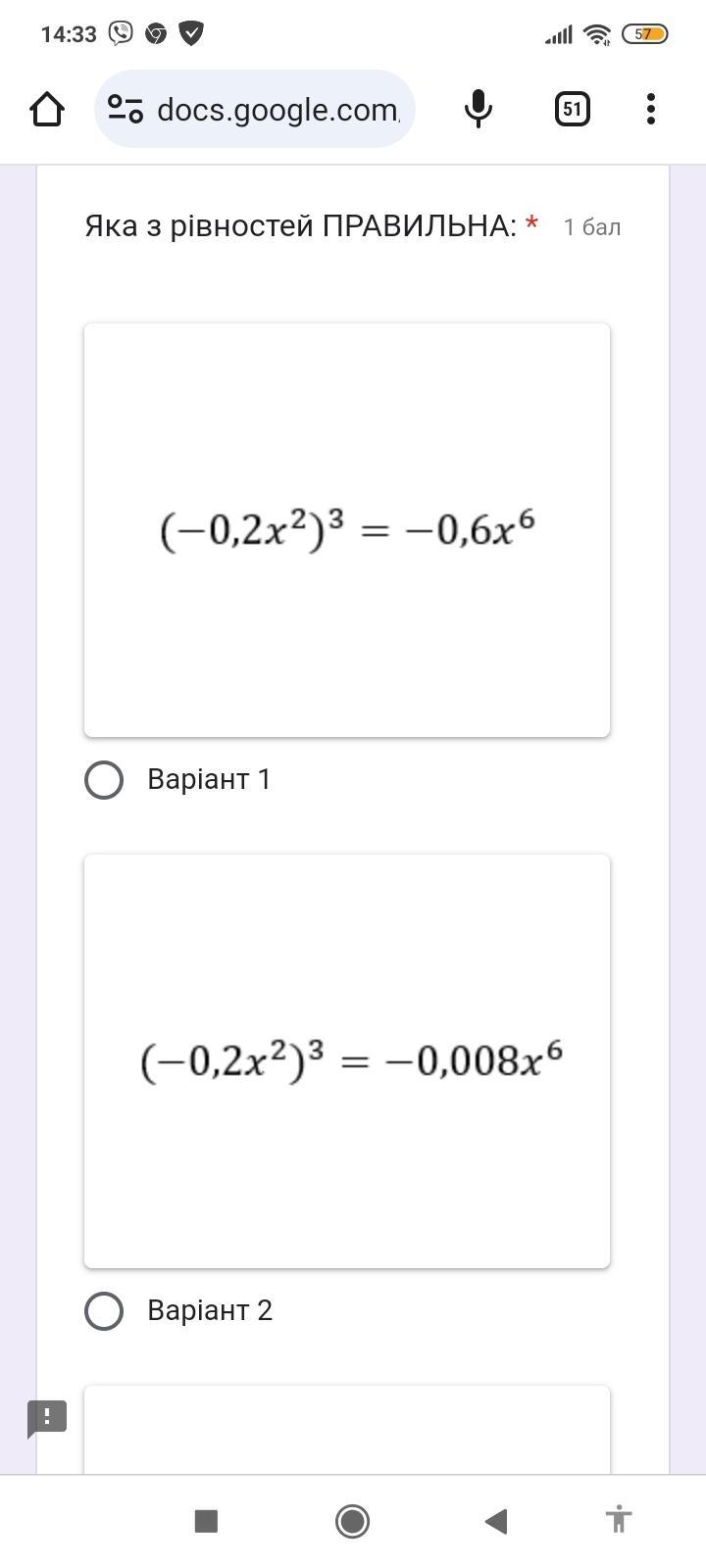Choose the Варіант 2 radio button
The height and width of the screenshot is (1568, 706).
(x=104, y=1311)
